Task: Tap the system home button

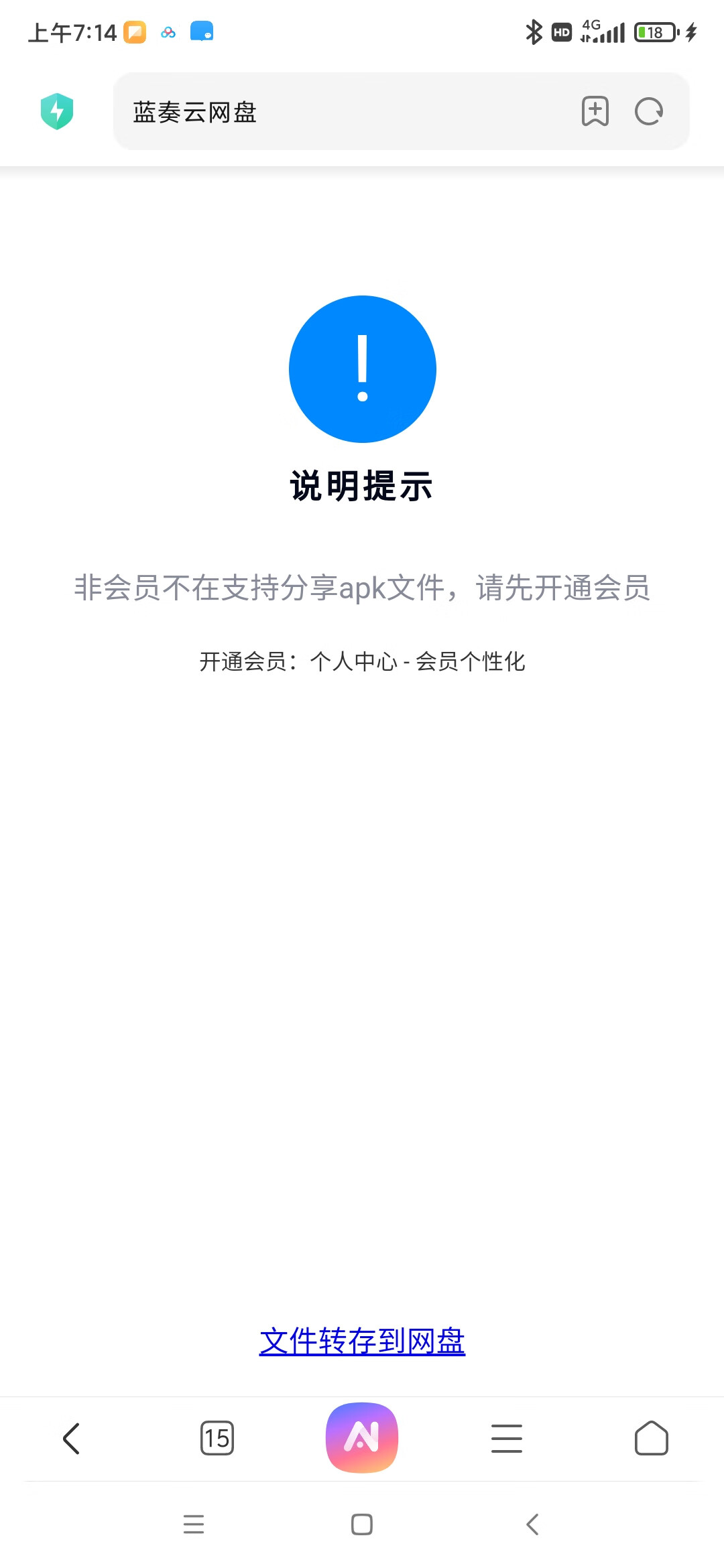Action: [x=362, y=1524]
